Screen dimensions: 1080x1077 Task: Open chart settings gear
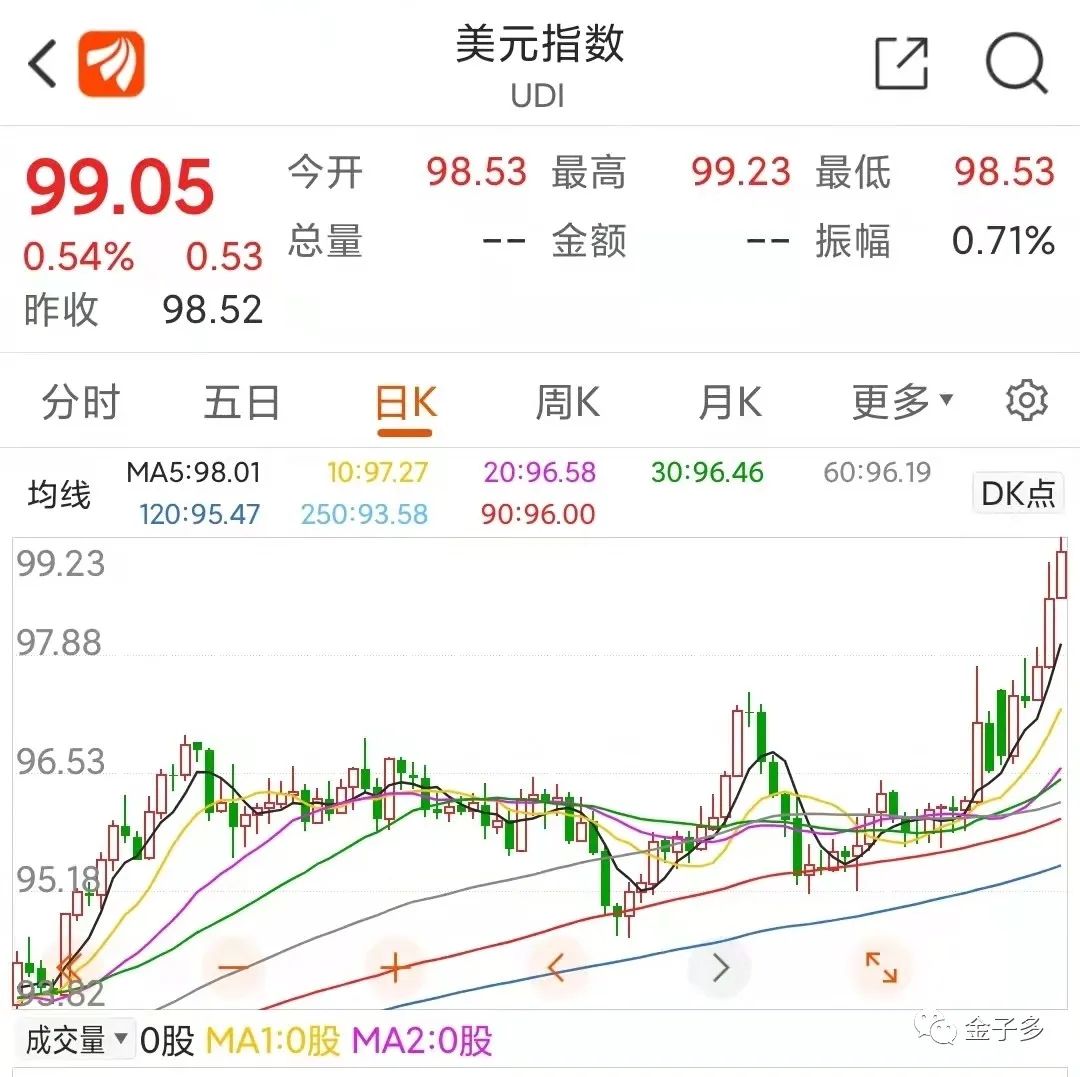1026,402
